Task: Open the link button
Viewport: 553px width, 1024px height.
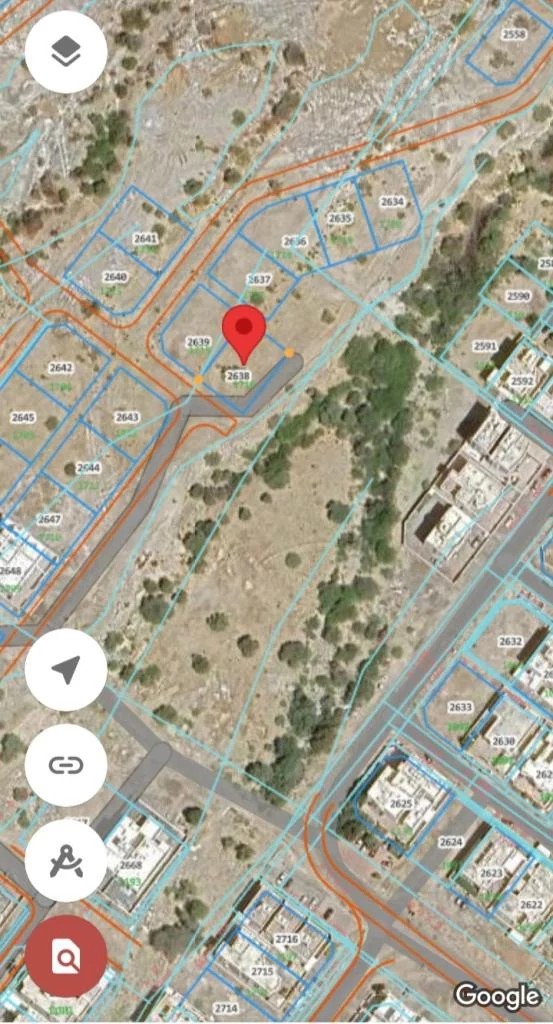Action: click(66, 765)
